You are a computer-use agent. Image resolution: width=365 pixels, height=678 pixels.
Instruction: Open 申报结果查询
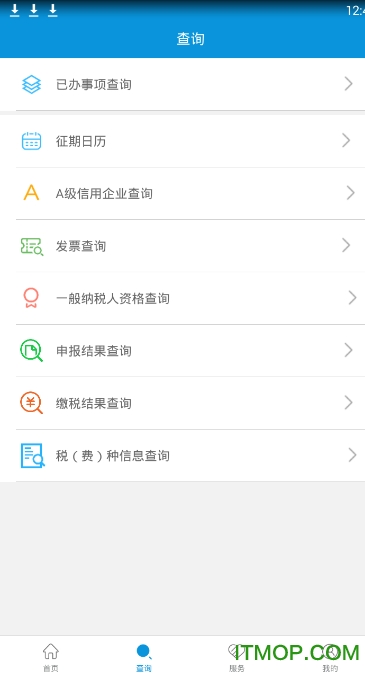point(182,350)
